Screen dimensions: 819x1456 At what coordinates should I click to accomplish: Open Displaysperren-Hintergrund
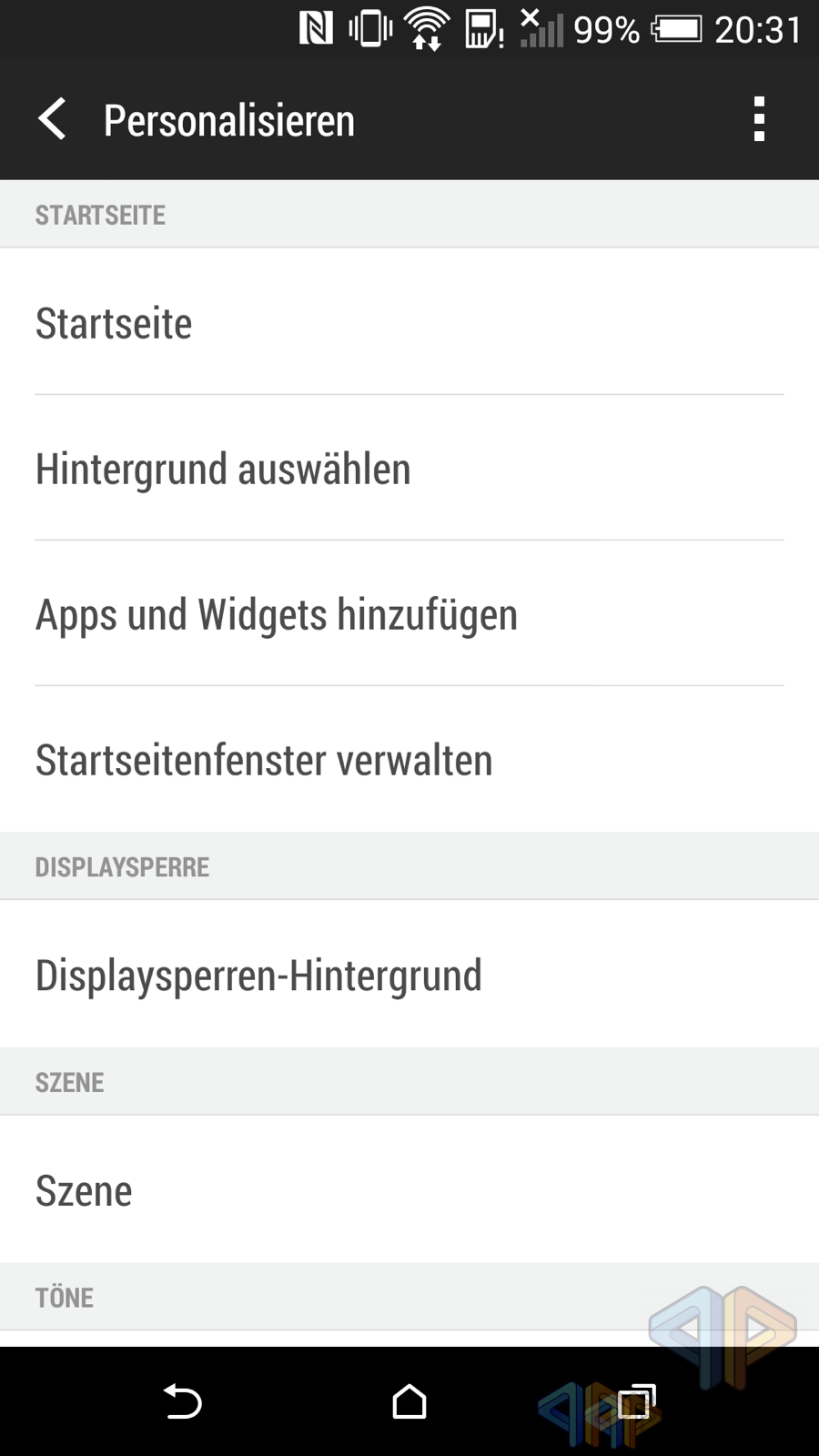tap(409, 974)
